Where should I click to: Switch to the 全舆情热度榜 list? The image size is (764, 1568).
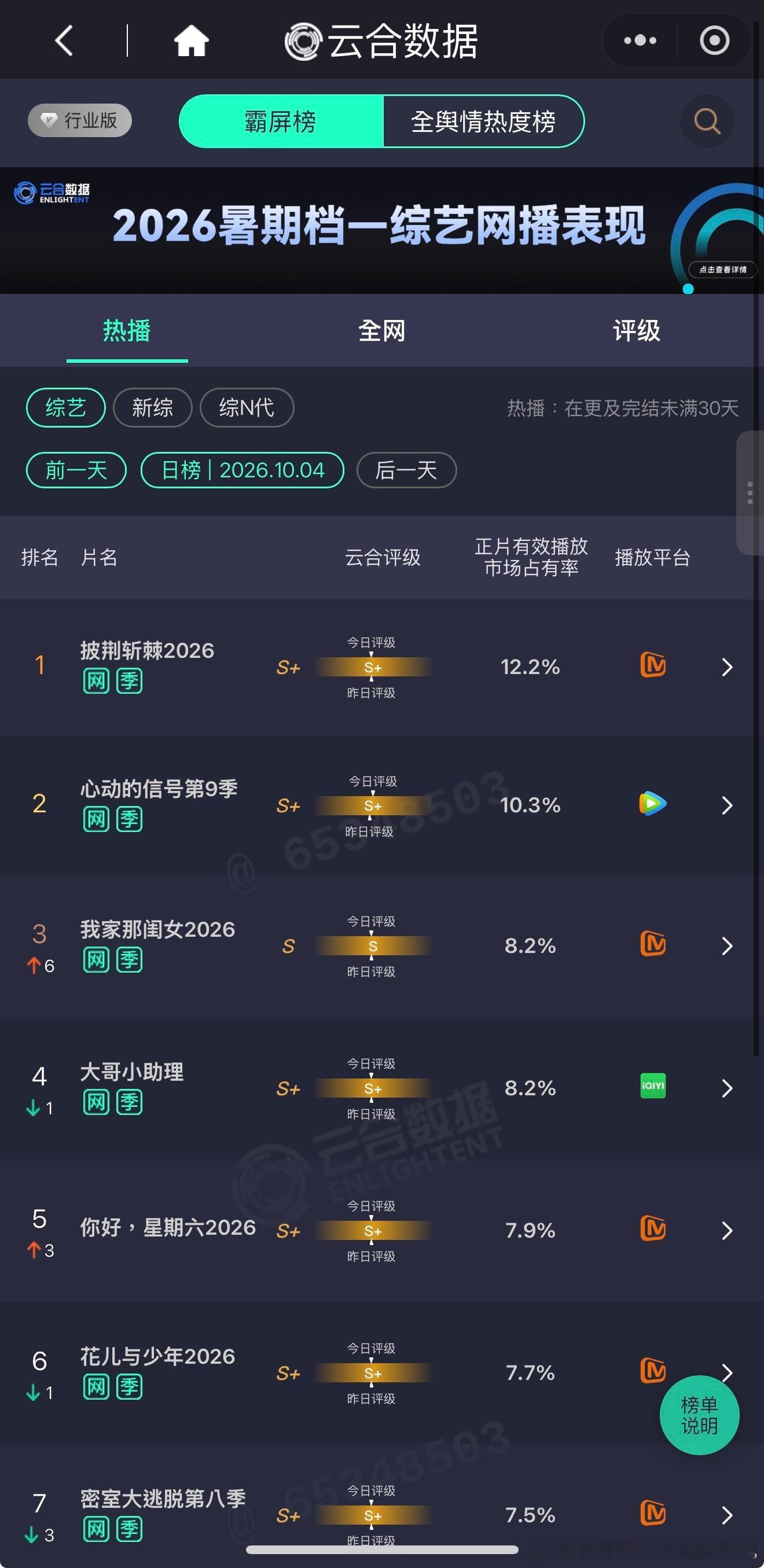pos(483,121)
